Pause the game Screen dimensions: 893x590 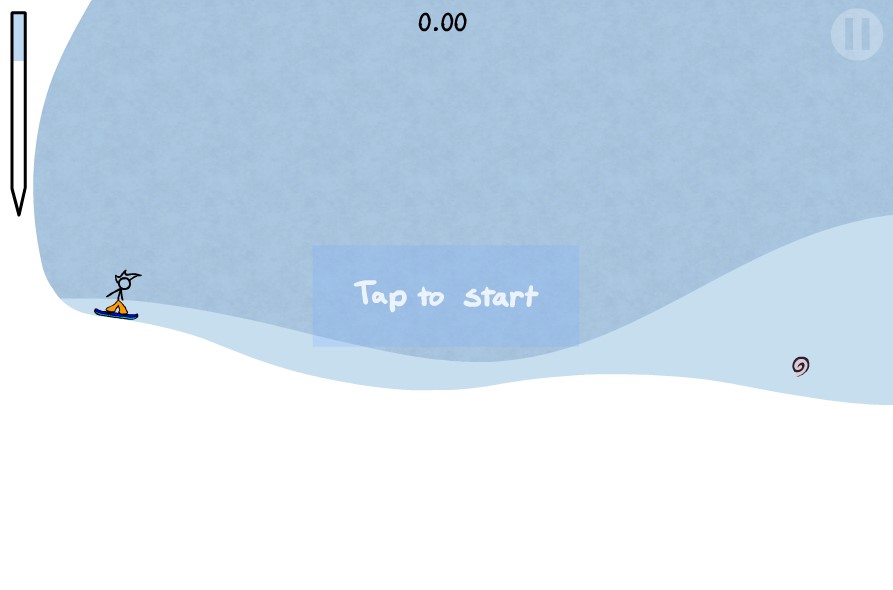[x=857, y=35]
